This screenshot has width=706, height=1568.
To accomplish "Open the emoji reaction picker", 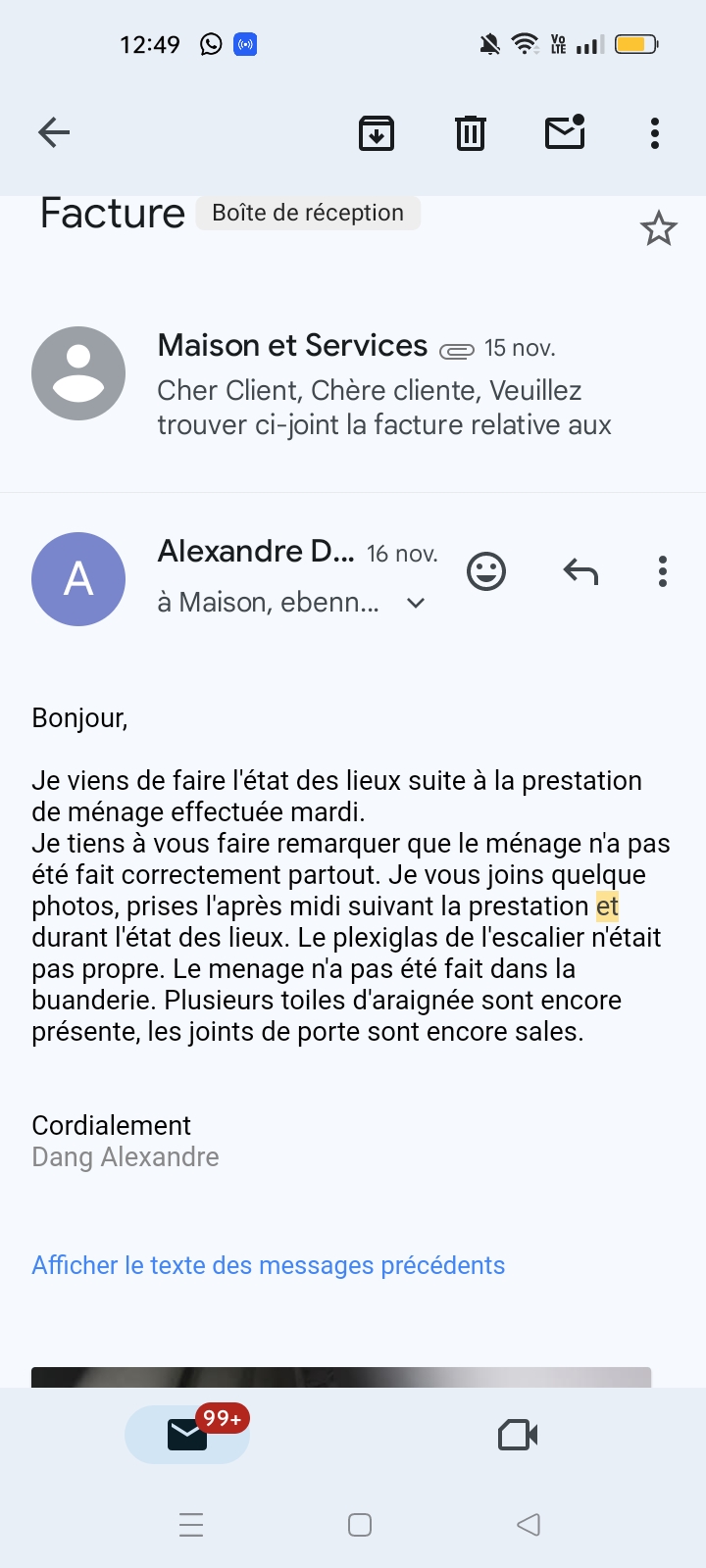I will [x=485, y=571].
